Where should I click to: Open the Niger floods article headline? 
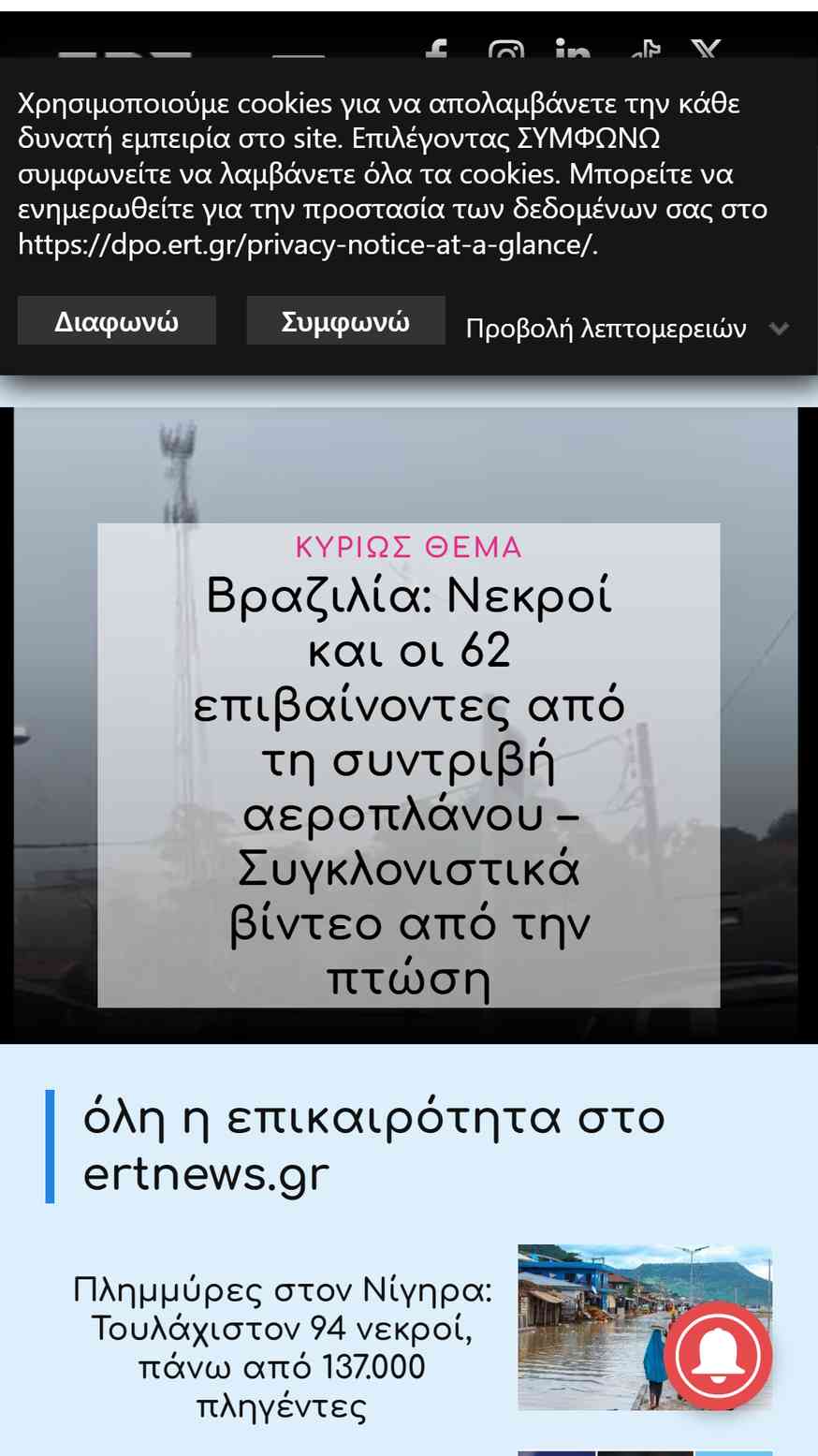coord(282,1347)
